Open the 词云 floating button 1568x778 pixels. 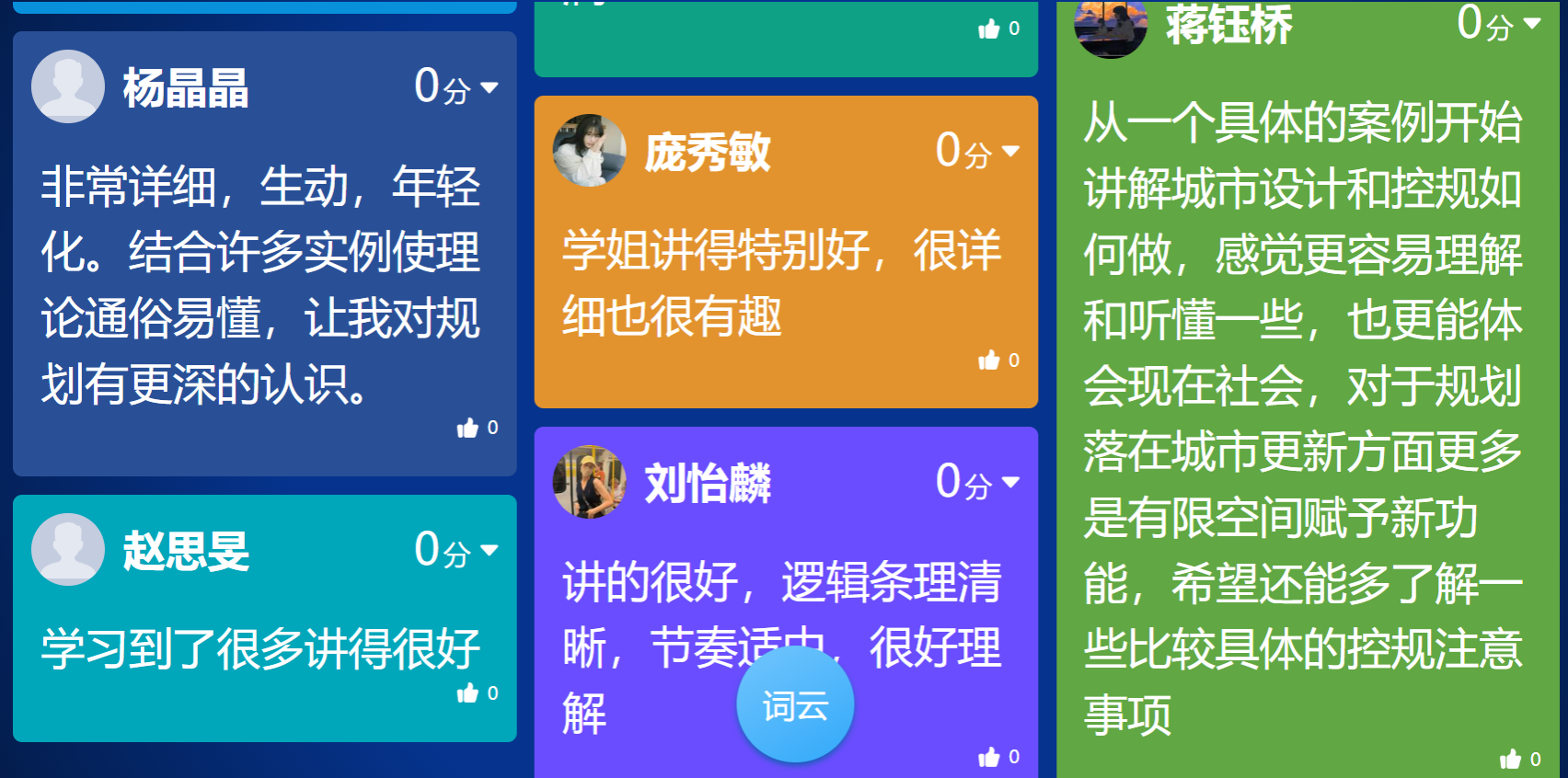(x=795, y=705)
